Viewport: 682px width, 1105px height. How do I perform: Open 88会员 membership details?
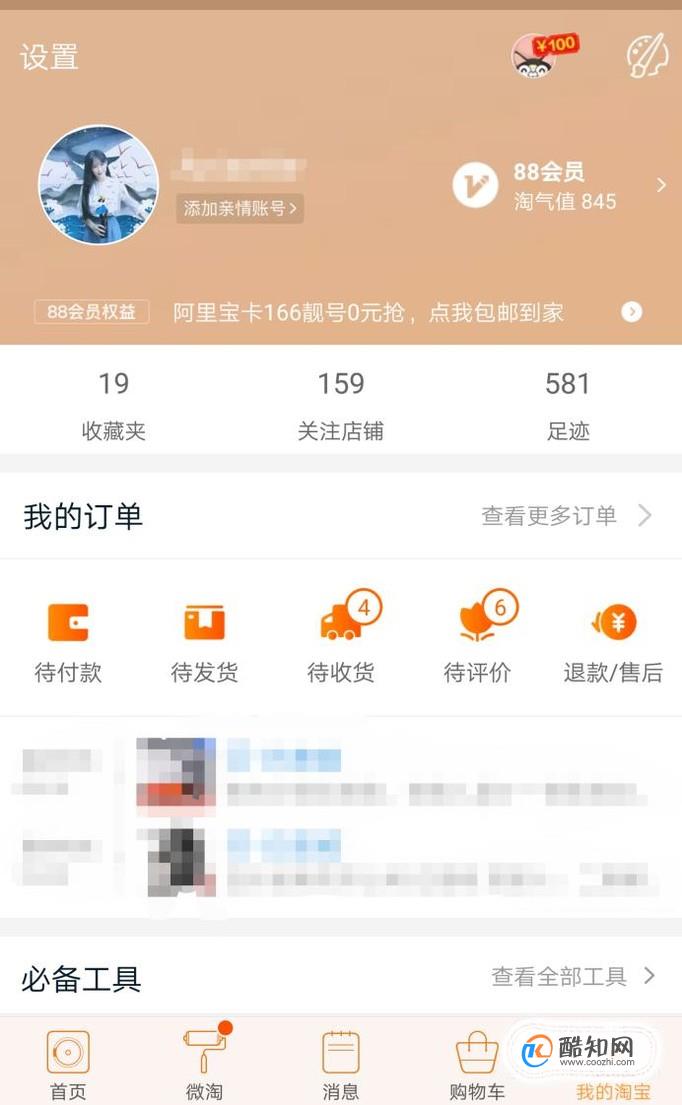[560, 186]
